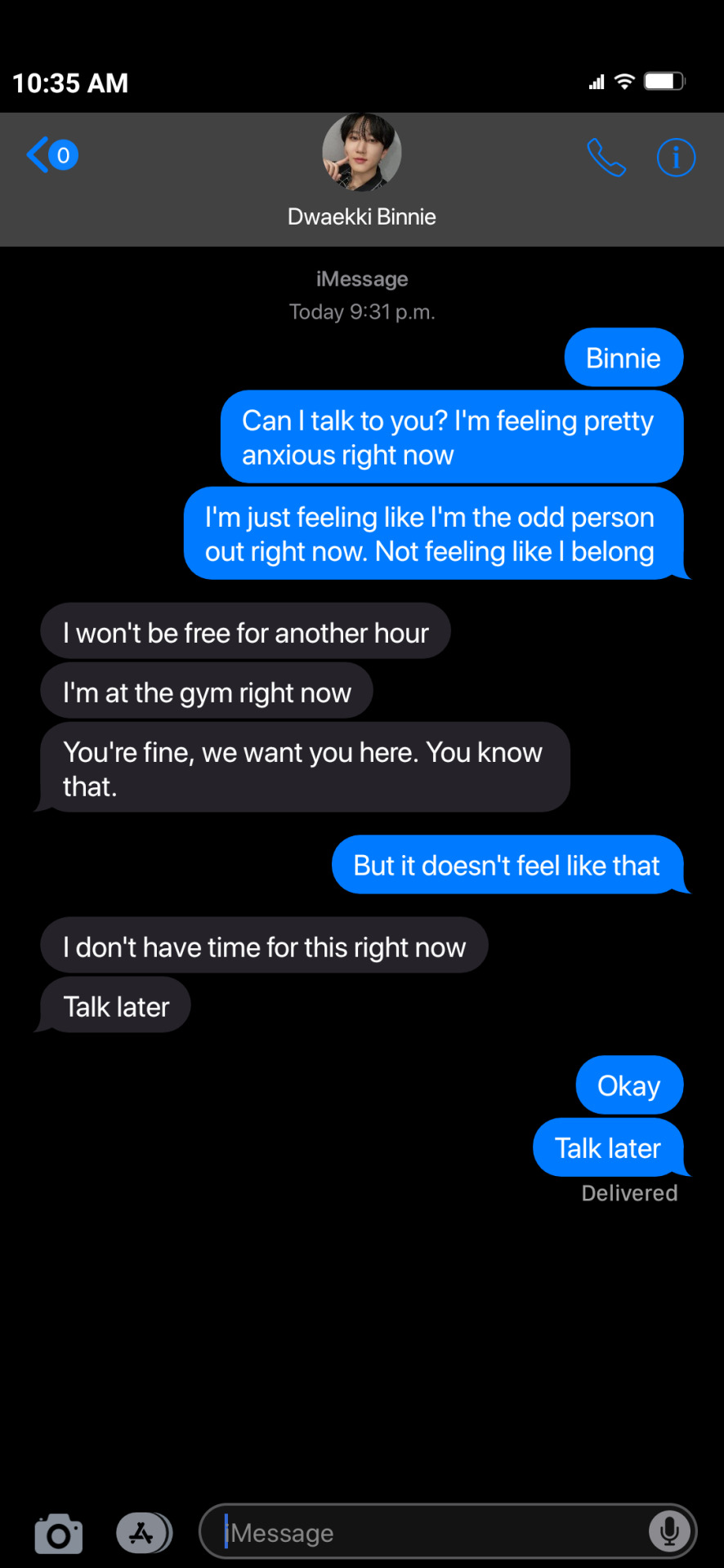This screenshot has width=724, height=1568.
Task: Focus the iMessage text field
Action: click(433, 1533)
